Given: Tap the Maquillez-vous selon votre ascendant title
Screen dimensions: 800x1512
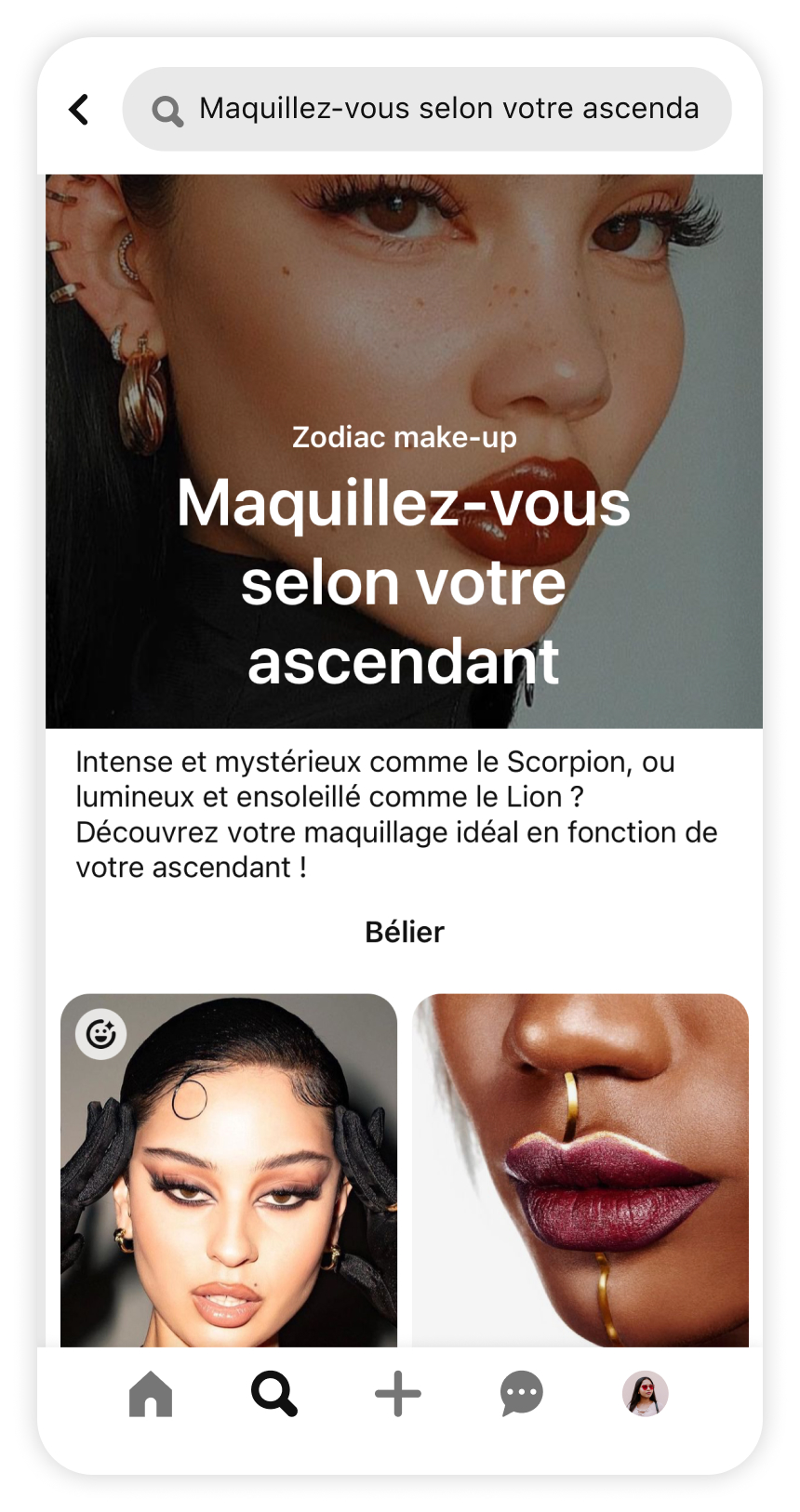Looking at the screenshot, I should click(404, 581).
